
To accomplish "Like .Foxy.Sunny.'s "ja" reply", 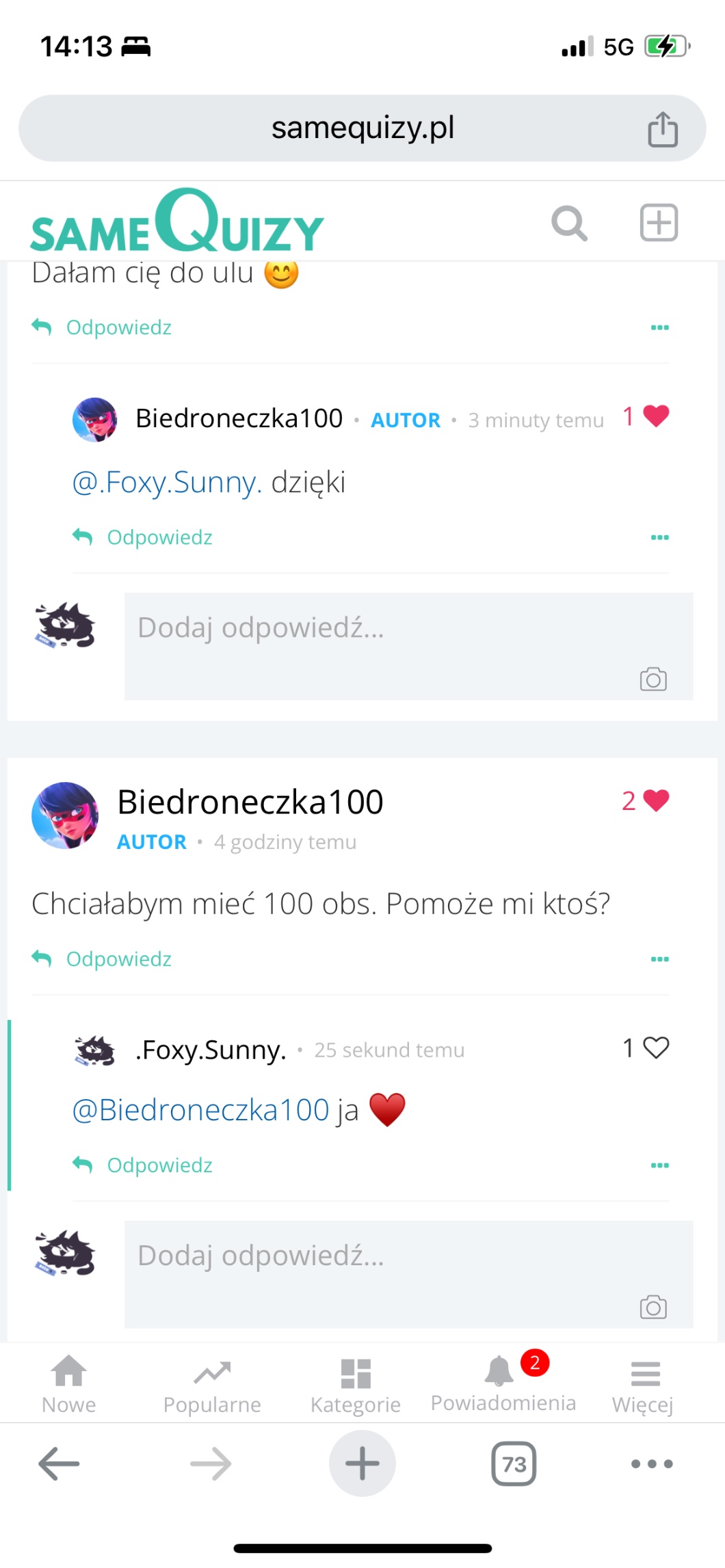I will [x=655, y=1048].
